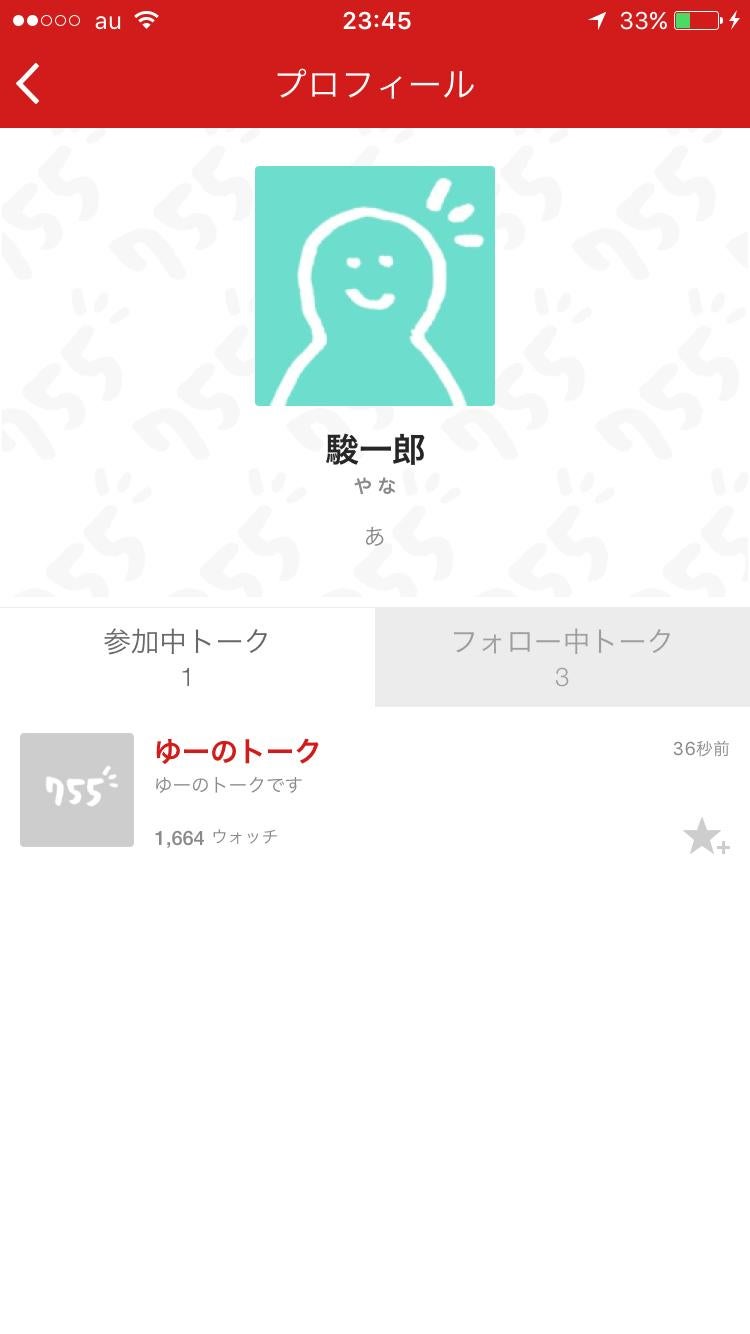
Task: Open the profile picture of 駿一郎
Action: coord(375,285)
